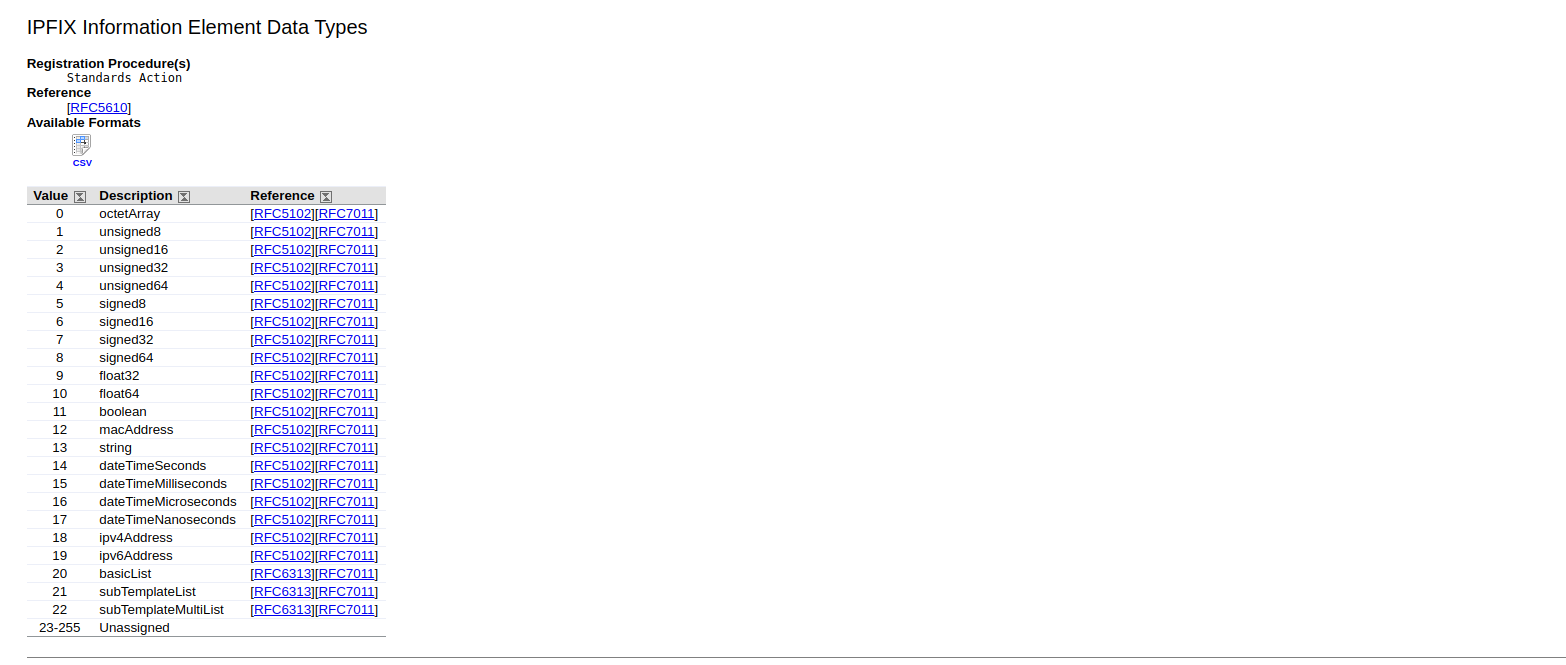This screenshot has height=665, width=1566.
Task: Open RFC7011 link in the string row
Action: pyautogui.click(x=346, y=448)
